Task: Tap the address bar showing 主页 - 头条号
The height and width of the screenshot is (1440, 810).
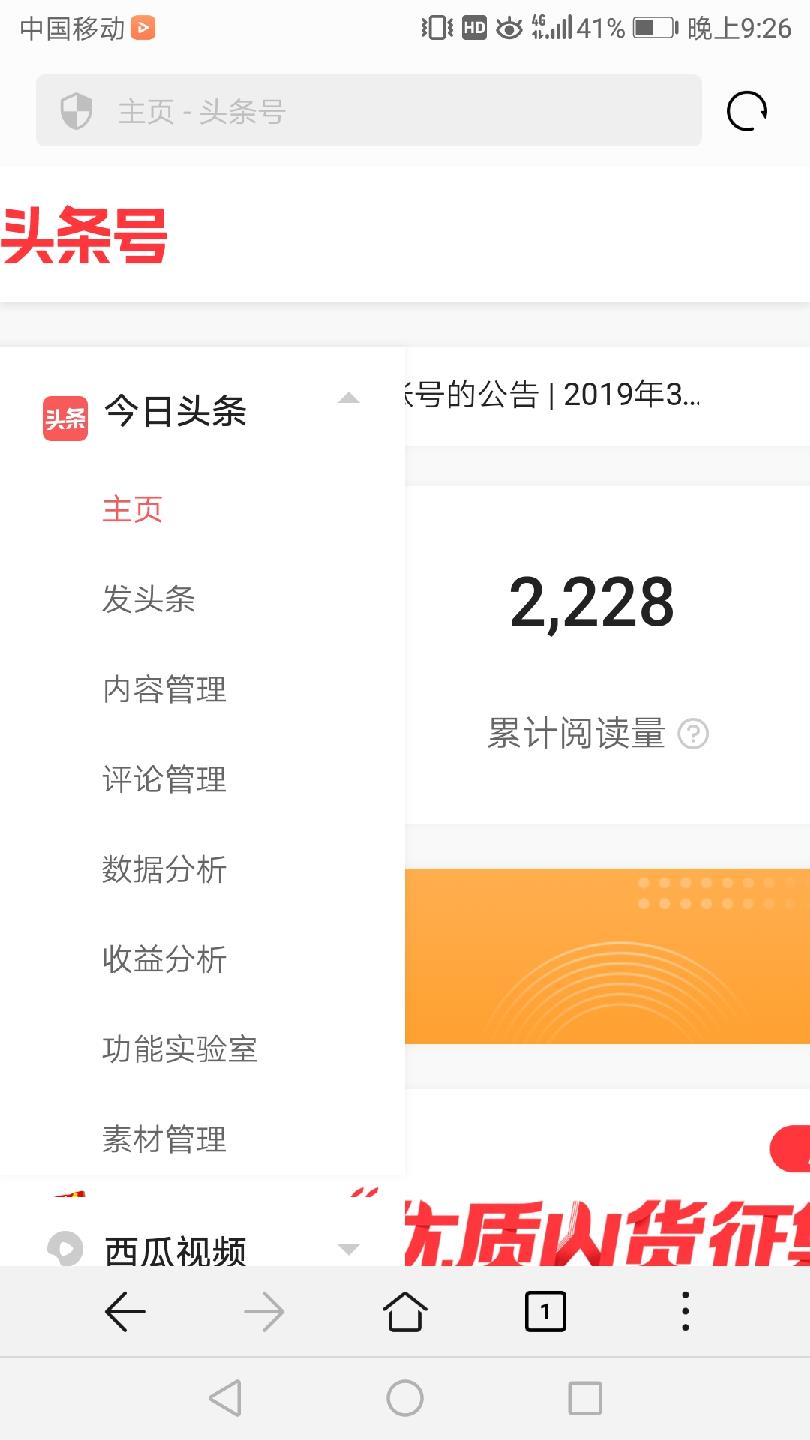Action: click(x=369, y=110)
